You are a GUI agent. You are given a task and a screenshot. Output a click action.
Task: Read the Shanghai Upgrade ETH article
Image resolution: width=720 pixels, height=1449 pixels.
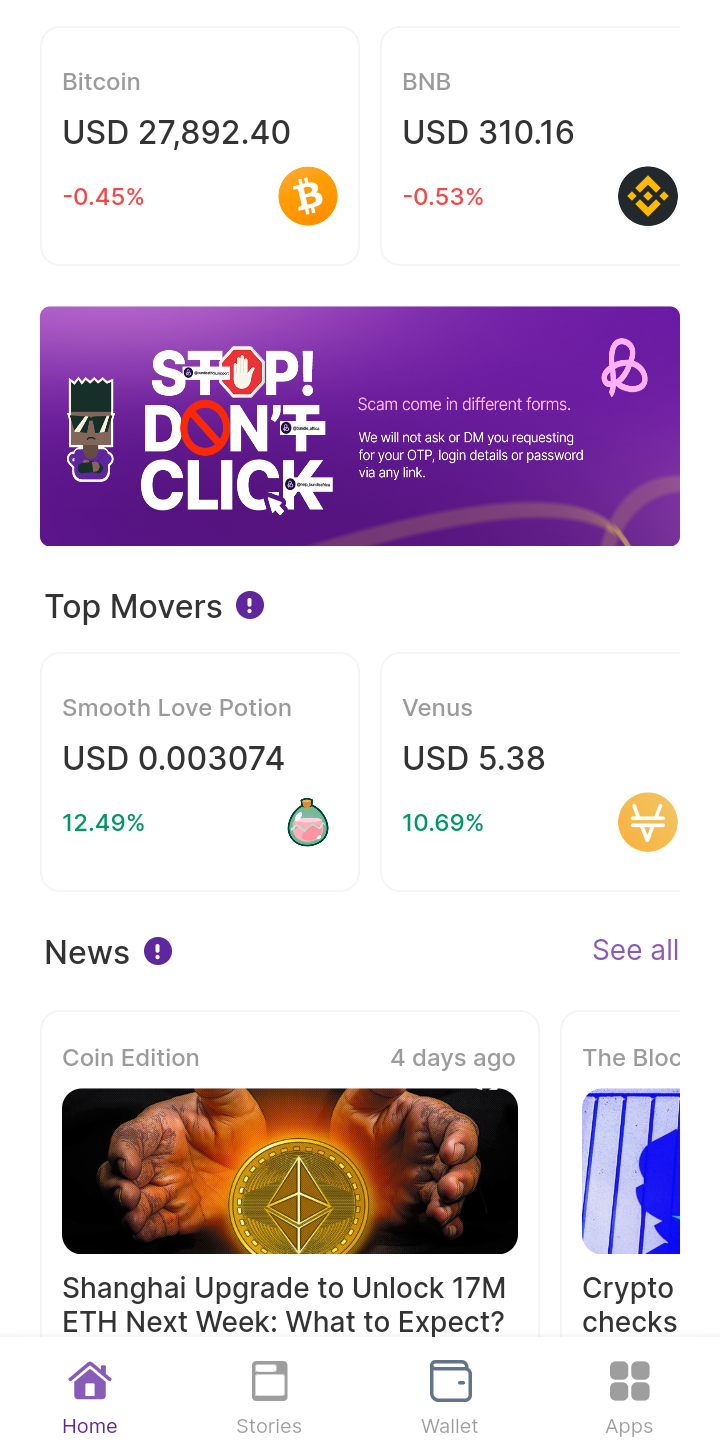284,1304
